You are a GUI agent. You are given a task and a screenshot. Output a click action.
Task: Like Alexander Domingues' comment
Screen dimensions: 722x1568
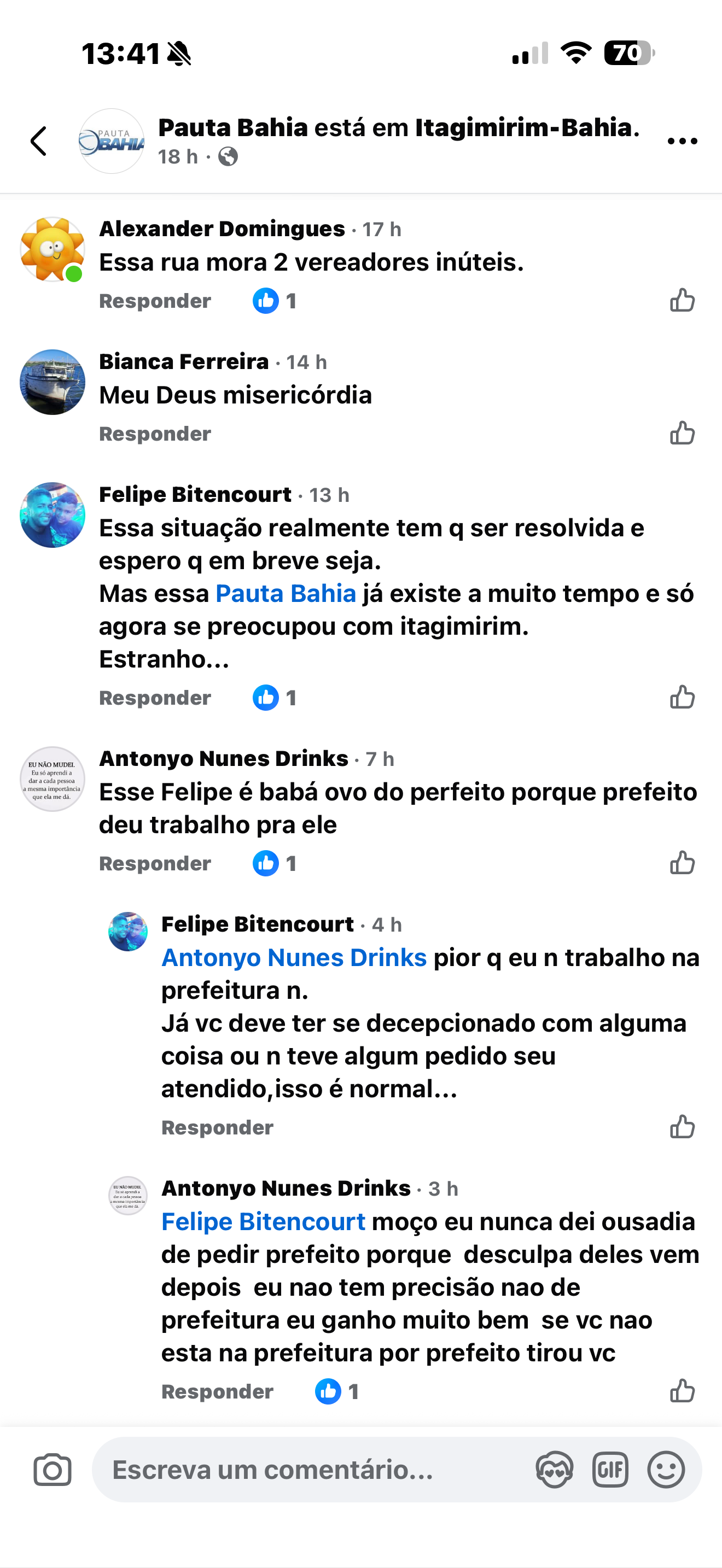682,301
